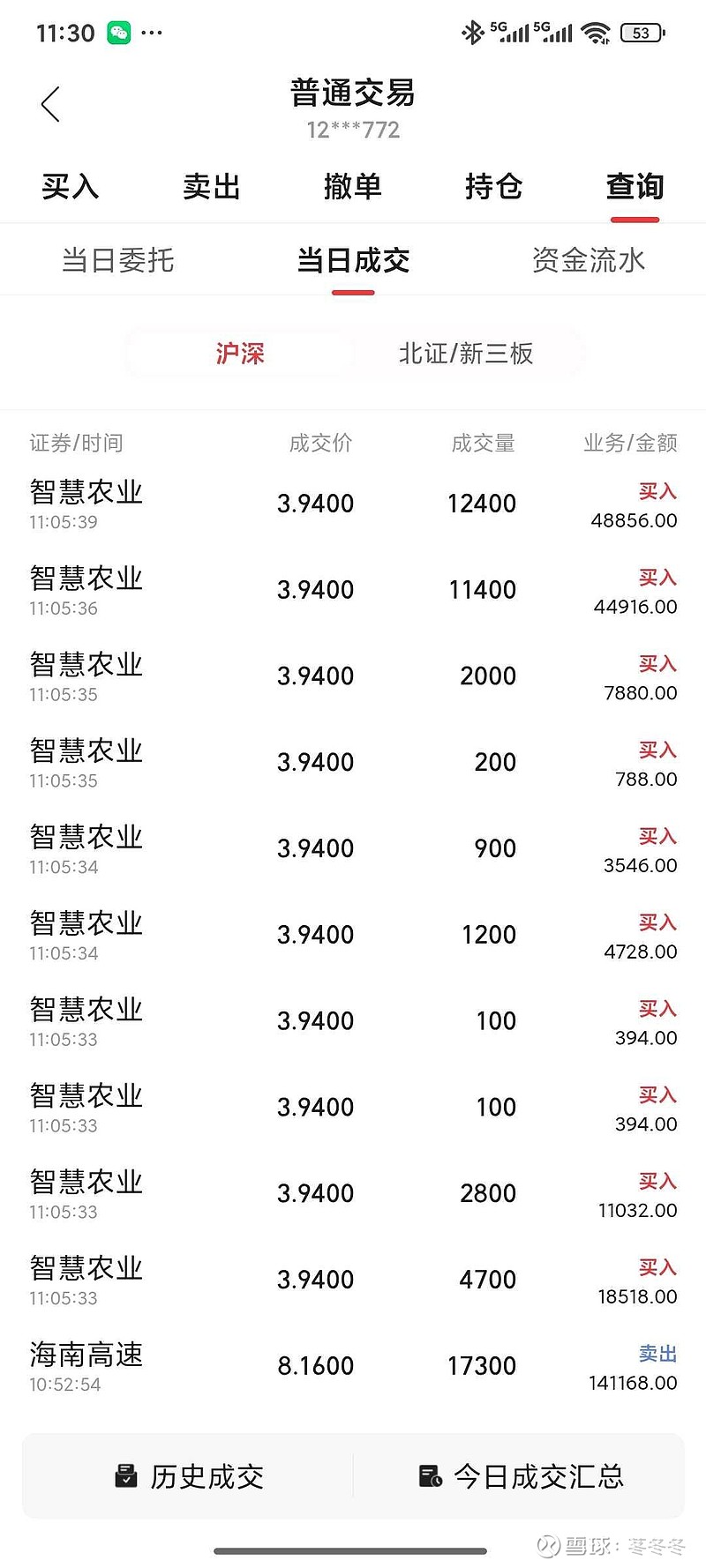The width and height of the screenshot is (706, 1568).
Task: Tap the 今日成交汇总 summary icon
Action: (430, 1475)
